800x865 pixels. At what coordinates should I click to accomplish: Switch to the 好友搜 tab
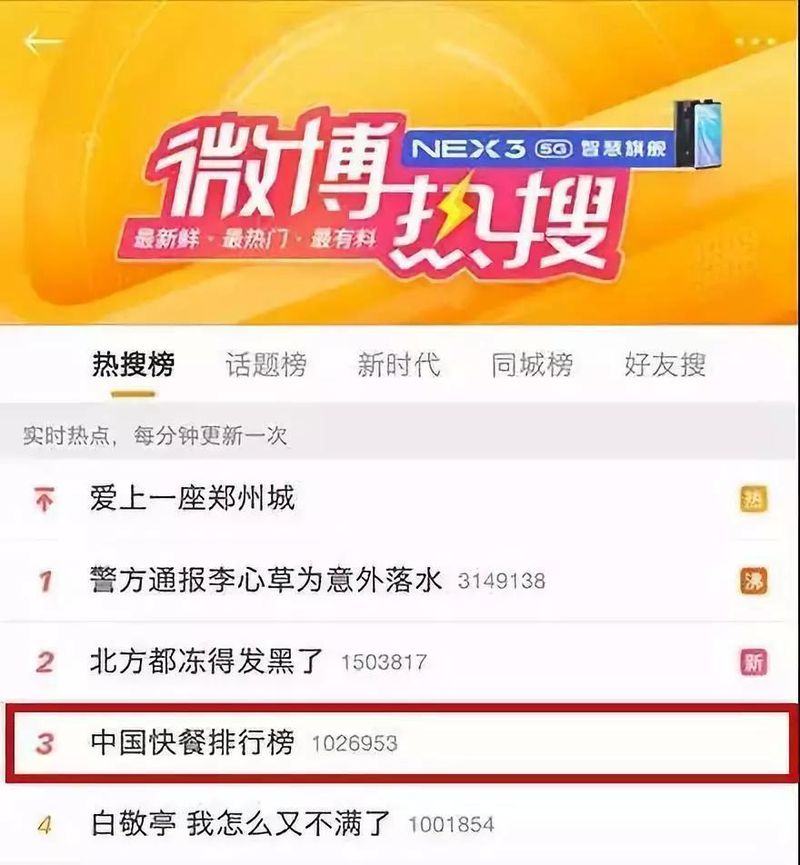(665, 365)
